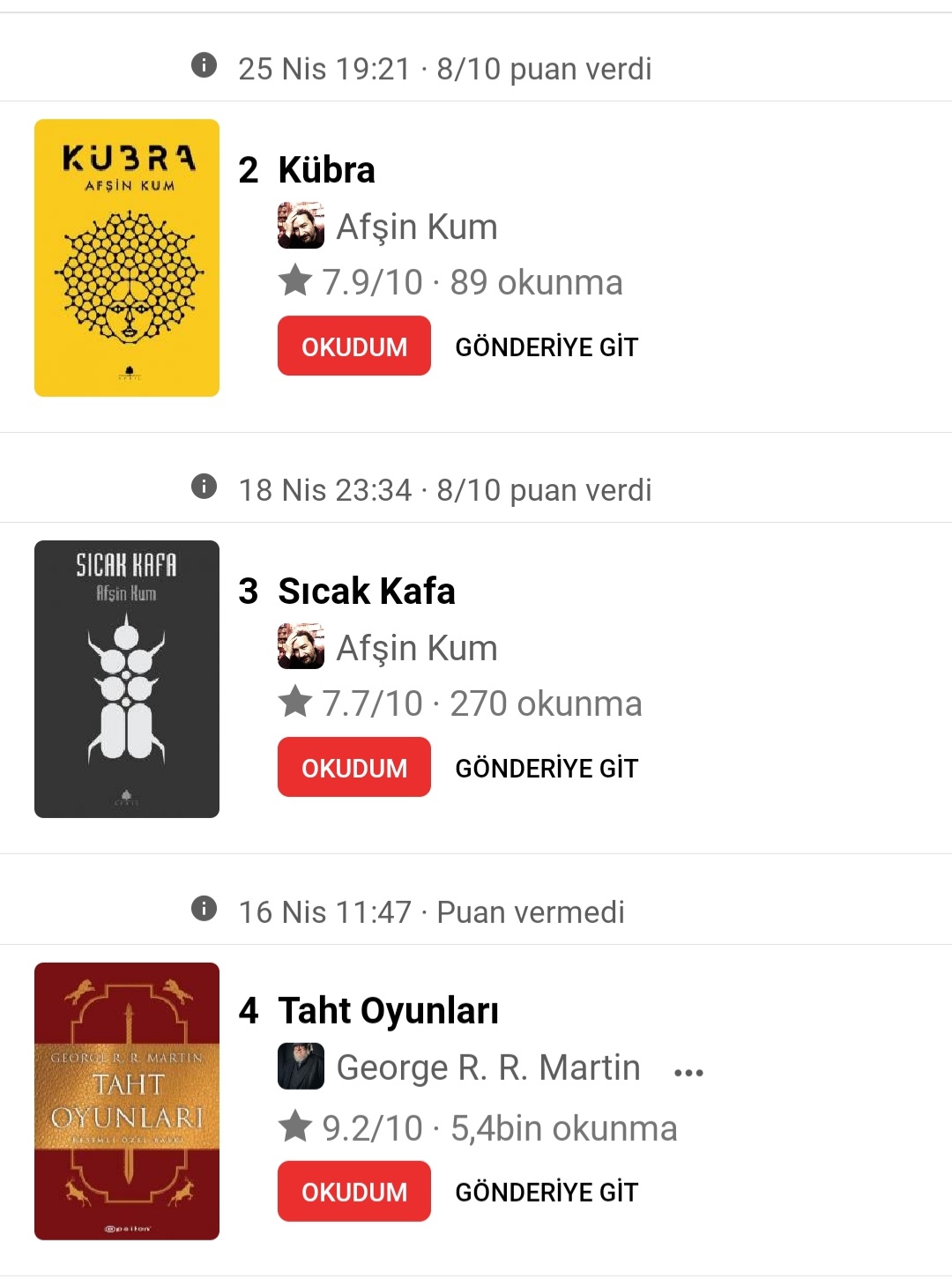This screenshot has width=952, height=1280.
Task: Go to the post for Kübra
Action: click(546, 346)
